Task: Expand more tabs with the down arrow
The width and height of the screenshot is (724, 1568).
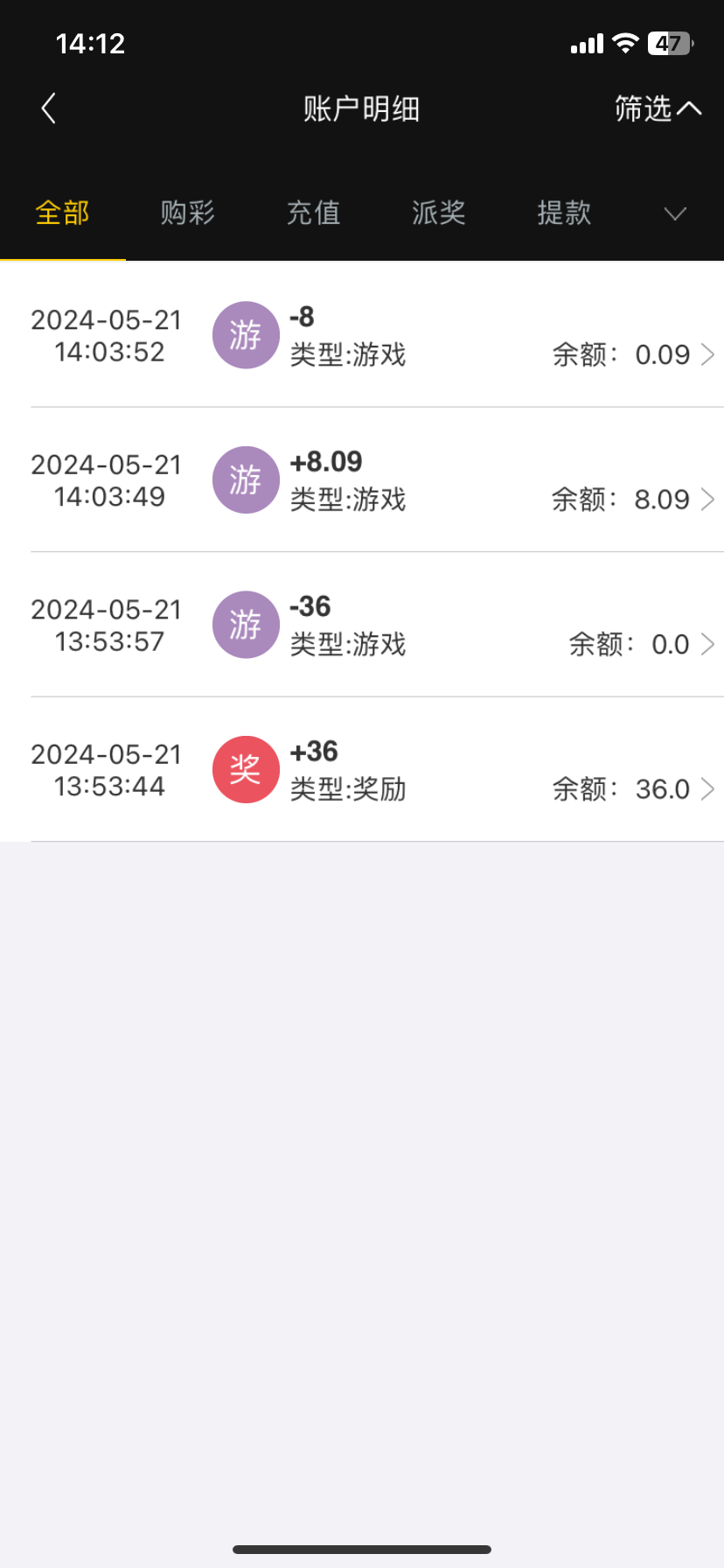Action: coord(675,213)
